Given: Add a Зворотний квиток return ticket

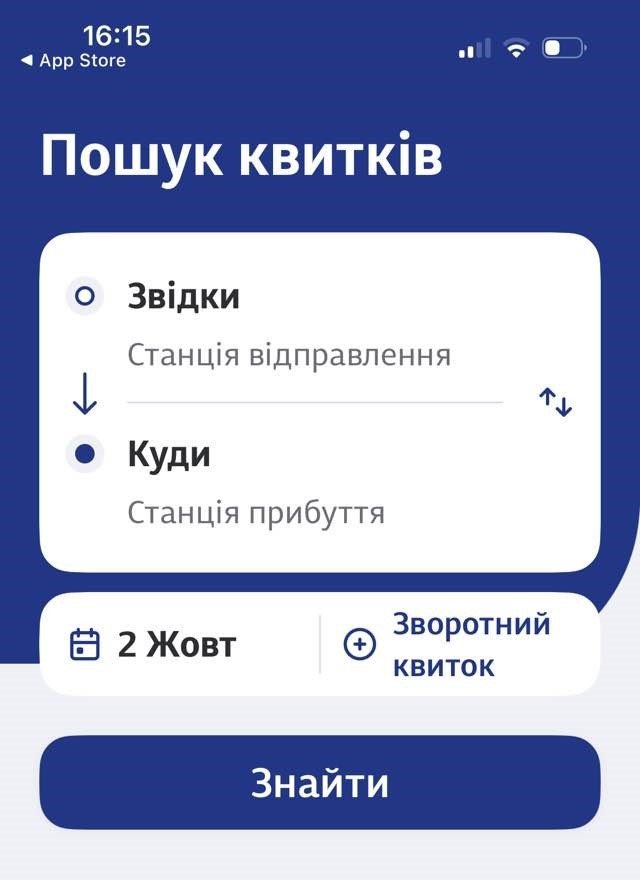Looking at the screenshot, I should click(448, 645).
